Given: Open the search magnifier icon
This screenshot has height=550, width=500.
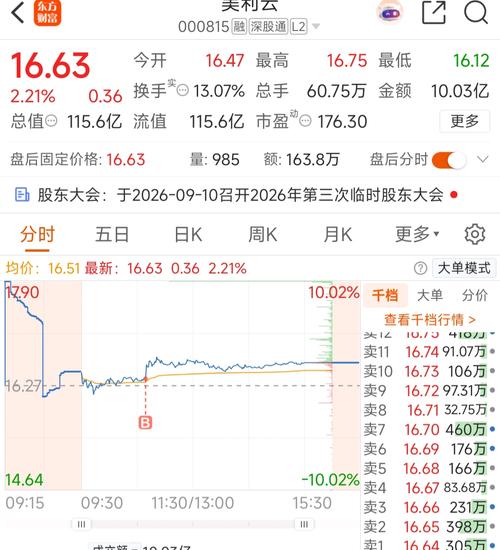Looking at the screenshot, I should coord(476,13).
